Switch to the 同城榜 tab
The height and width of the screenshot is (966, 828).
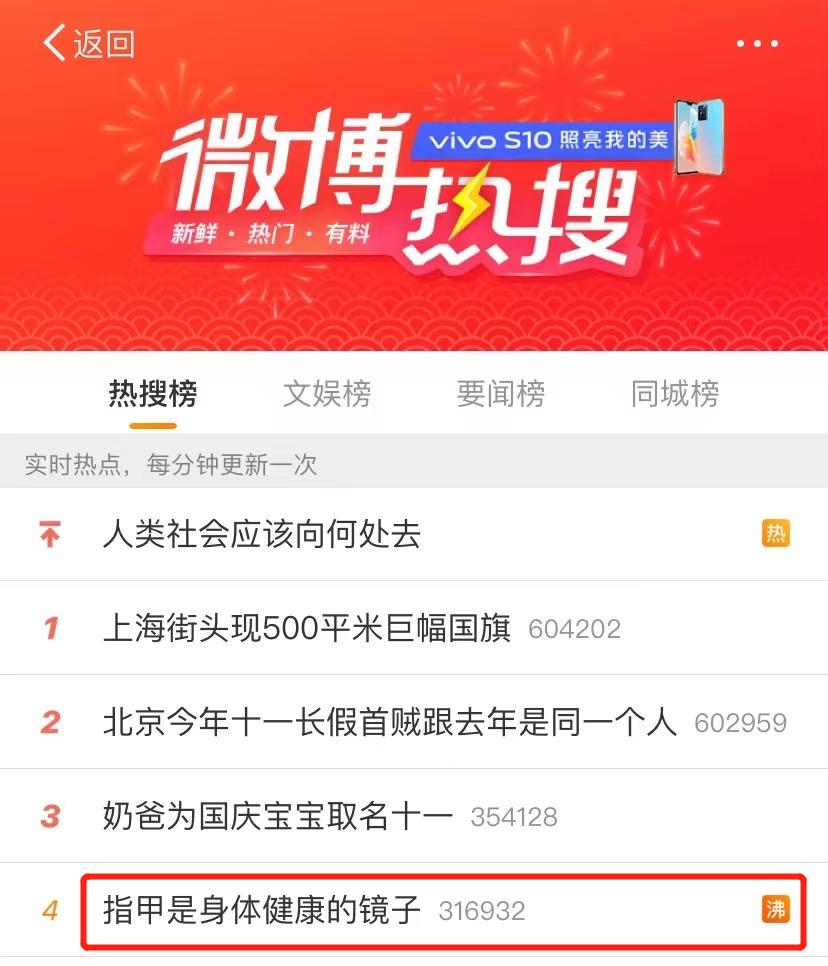pos(675,394)
